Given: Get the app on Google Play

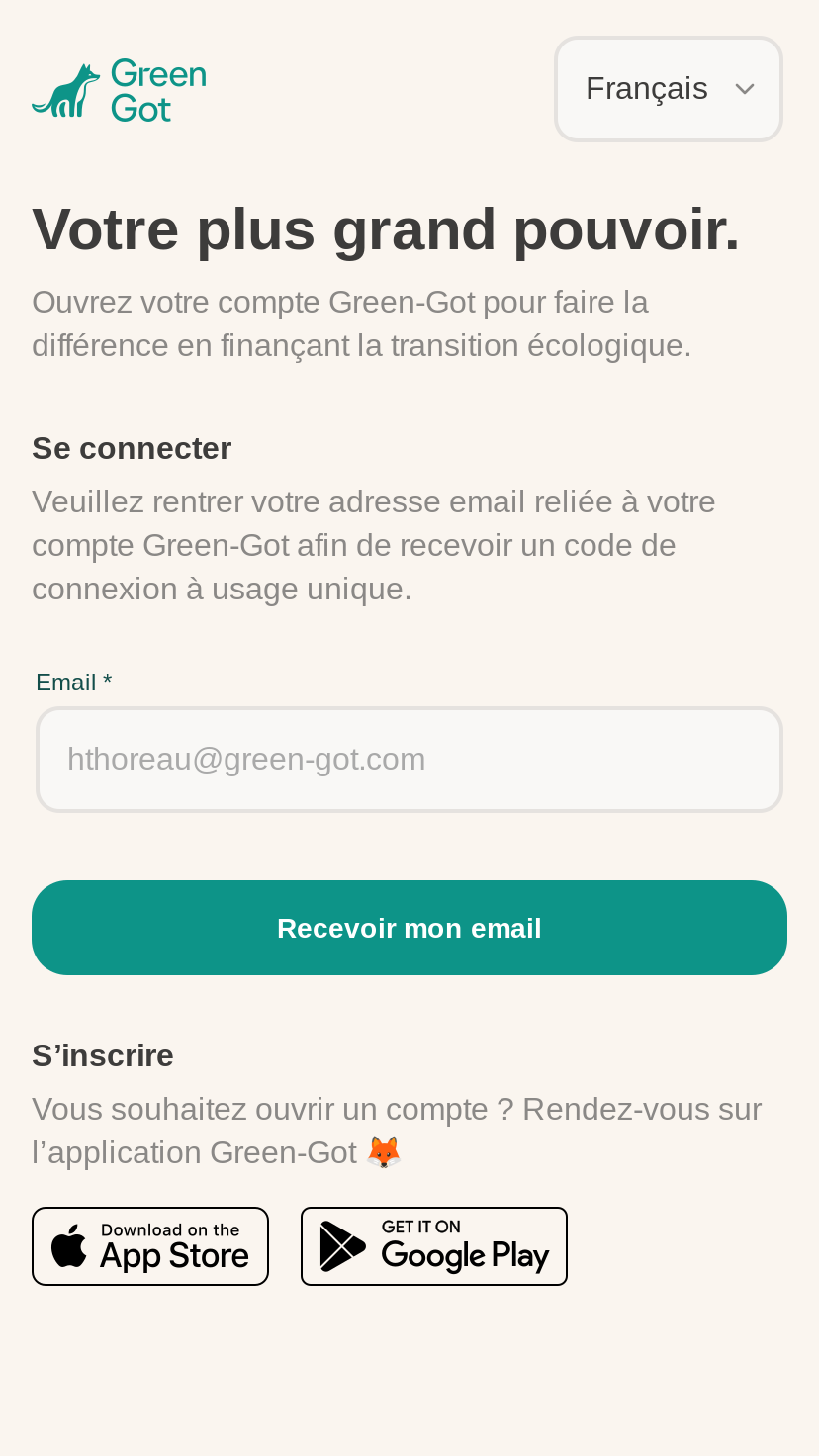Looking at the screenshot, I should pos(434,1246).
